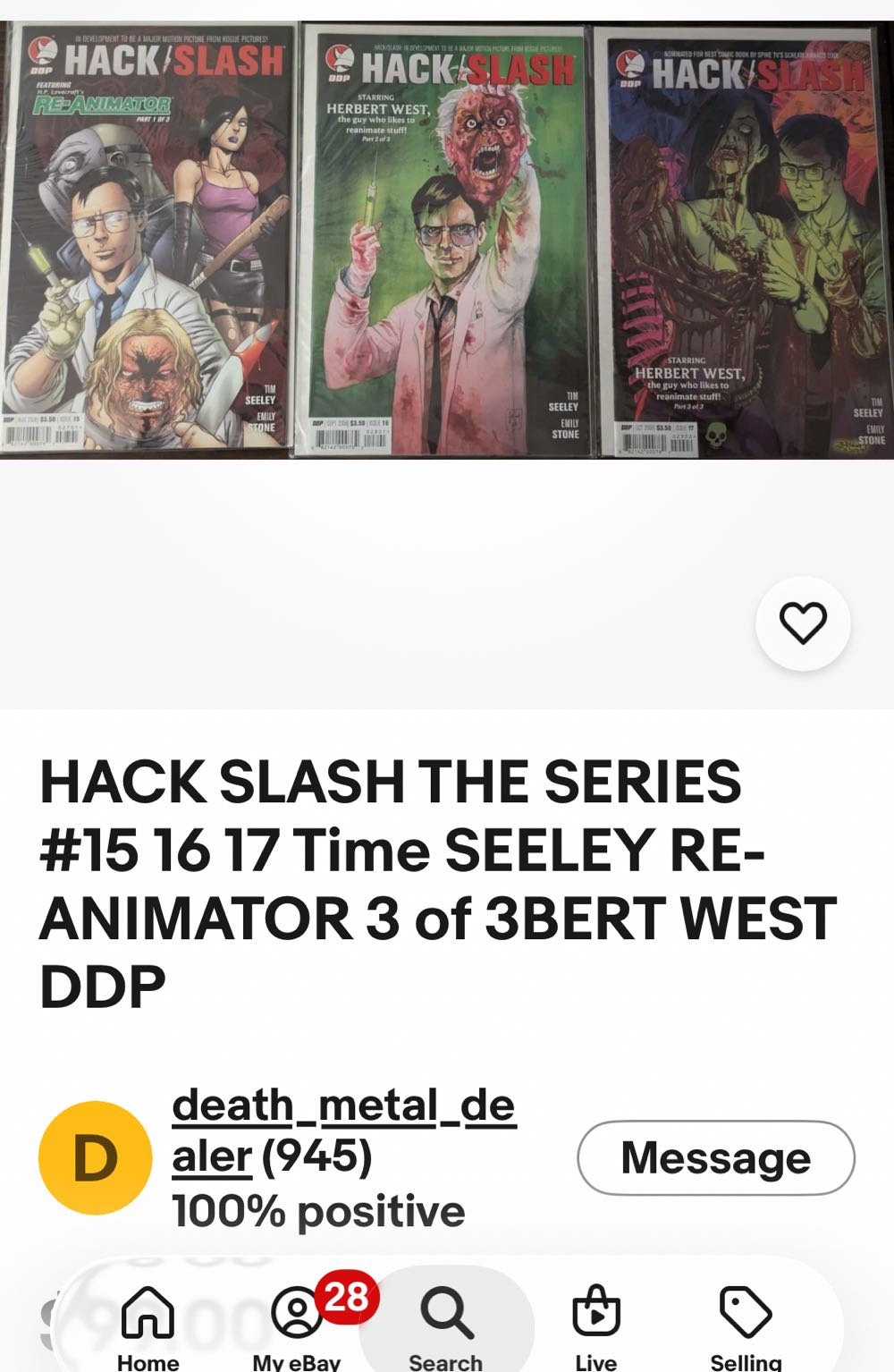
Task: Open the Live tab
Action: (595, 1327)
